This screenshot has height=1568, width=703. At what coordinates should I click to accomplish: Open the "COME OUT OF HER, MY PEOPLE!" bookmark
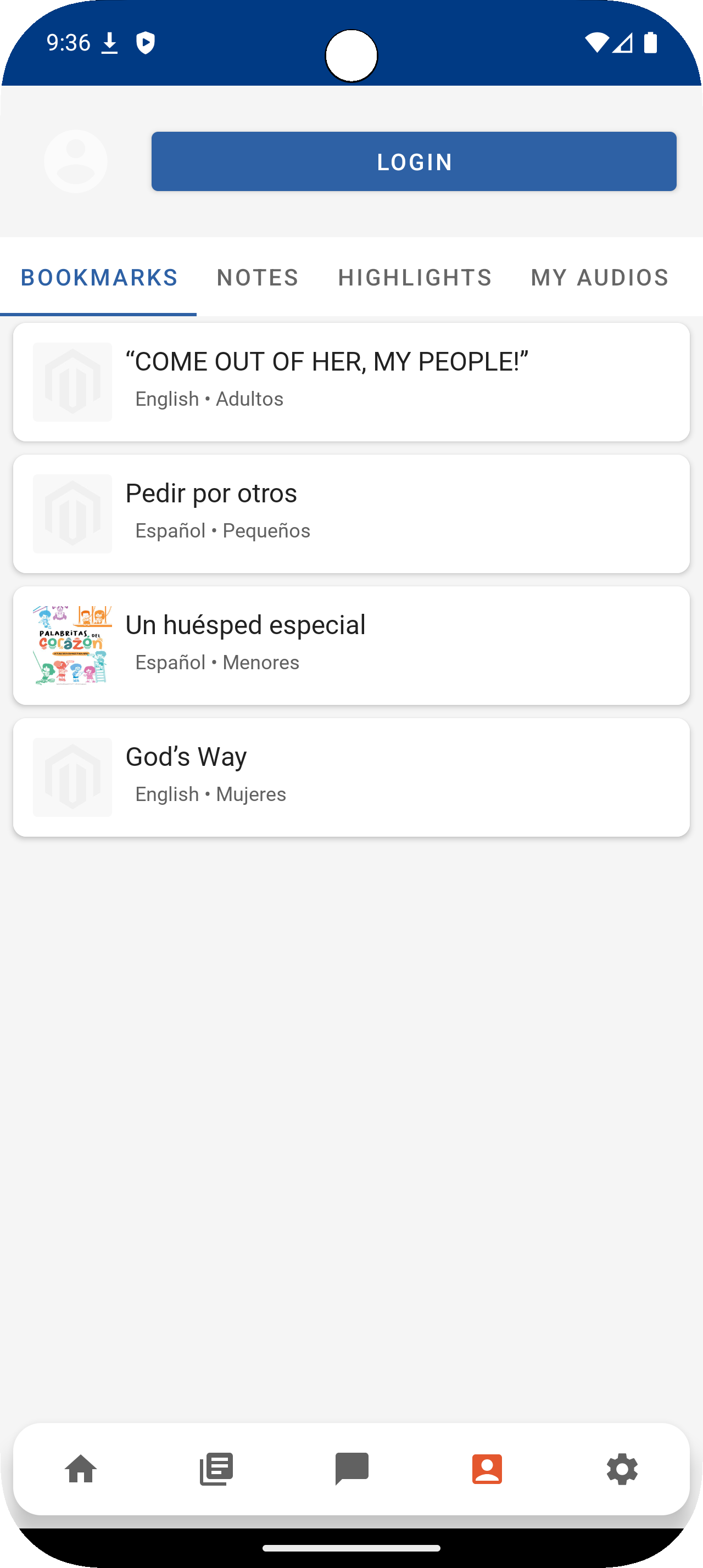pos(351,382)
